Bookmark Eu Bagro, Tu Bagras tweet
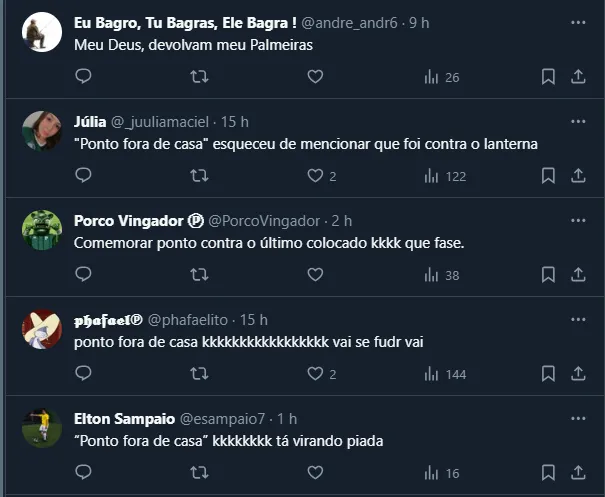Viewport: 605px width, 497px height. coord(548,76)
